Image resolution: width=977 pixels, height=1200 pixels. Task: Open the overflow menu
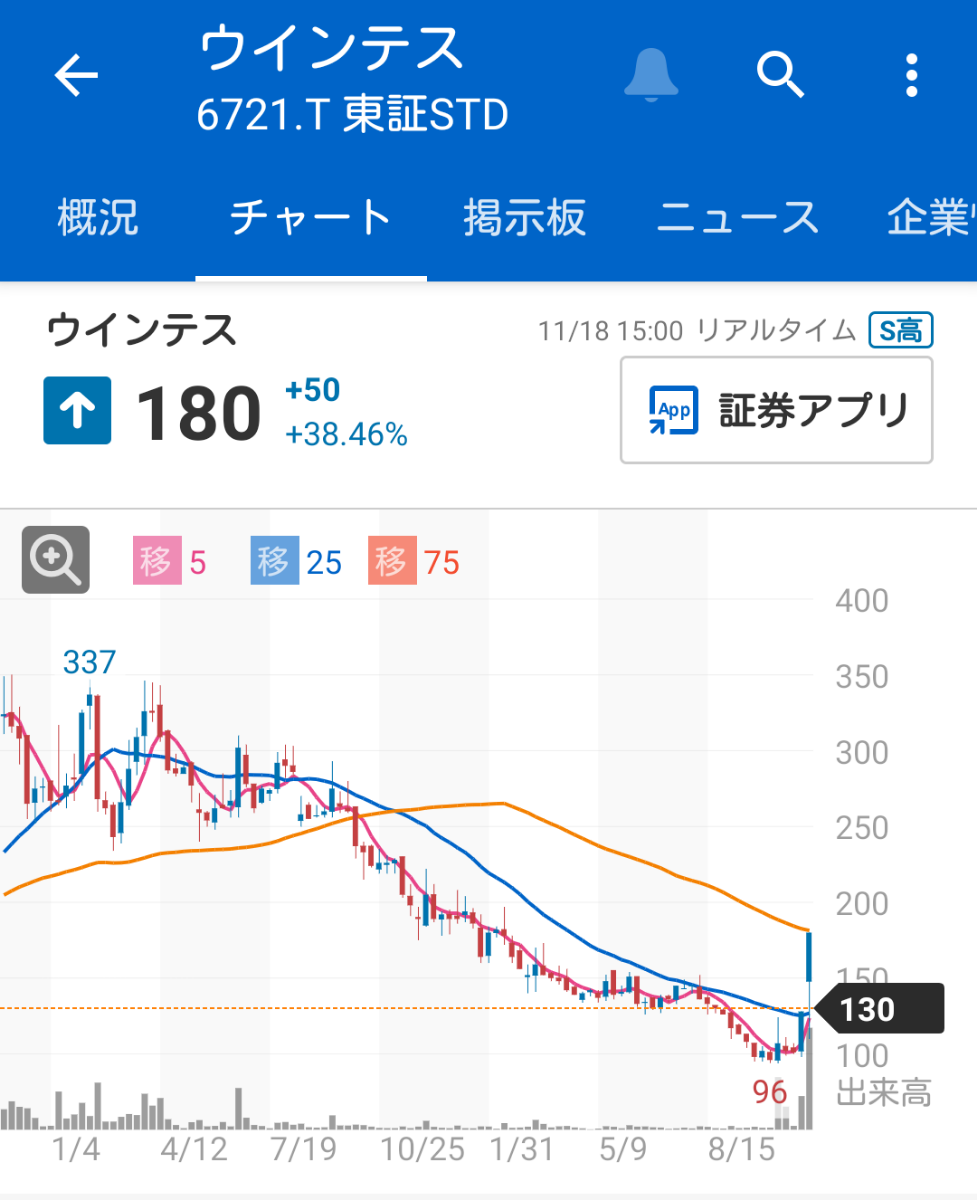(911, 75)
